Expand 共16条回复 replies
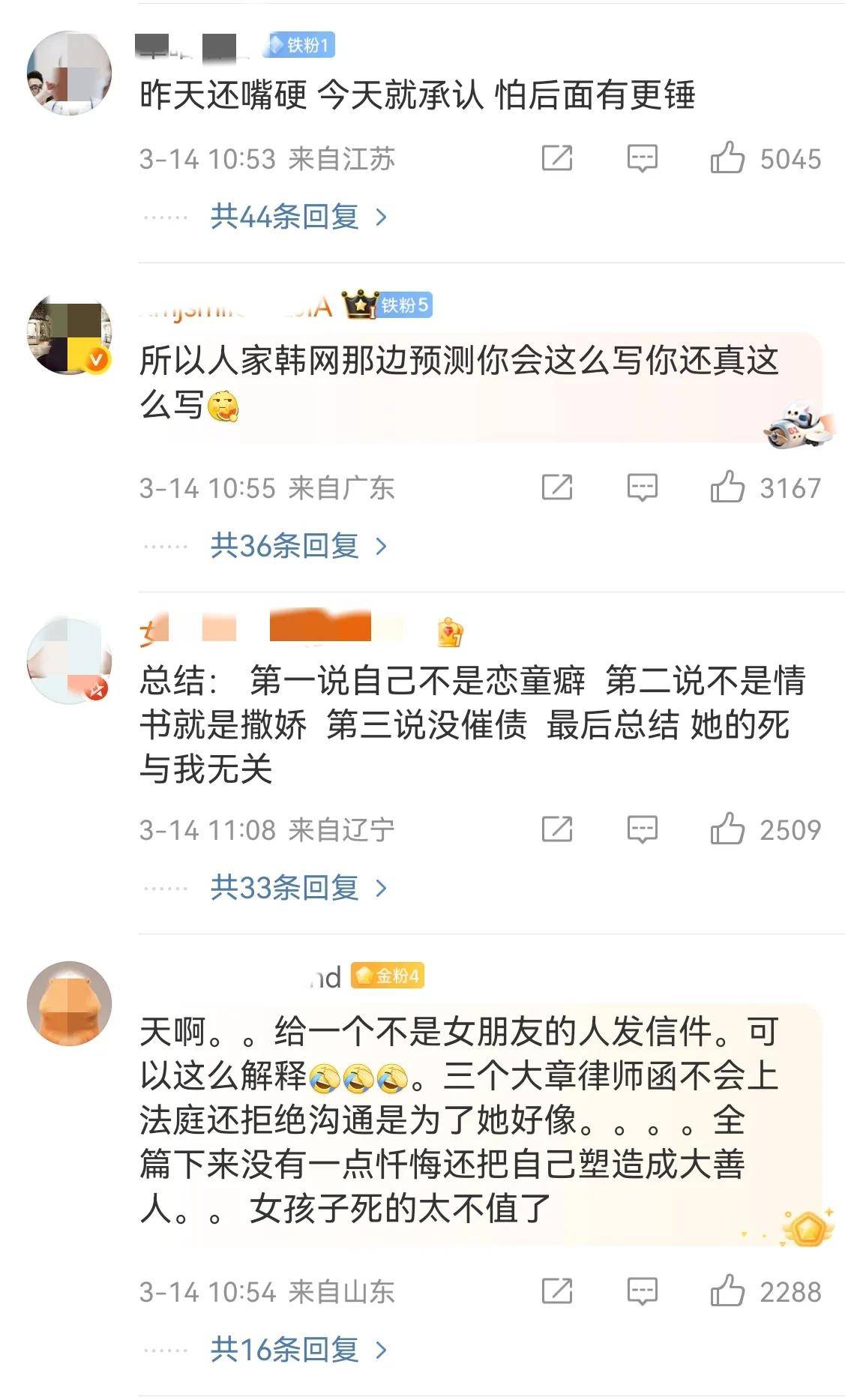The height and width of the screenshot is (1400, 845). pyautogui.click(x=298, y=1350)
